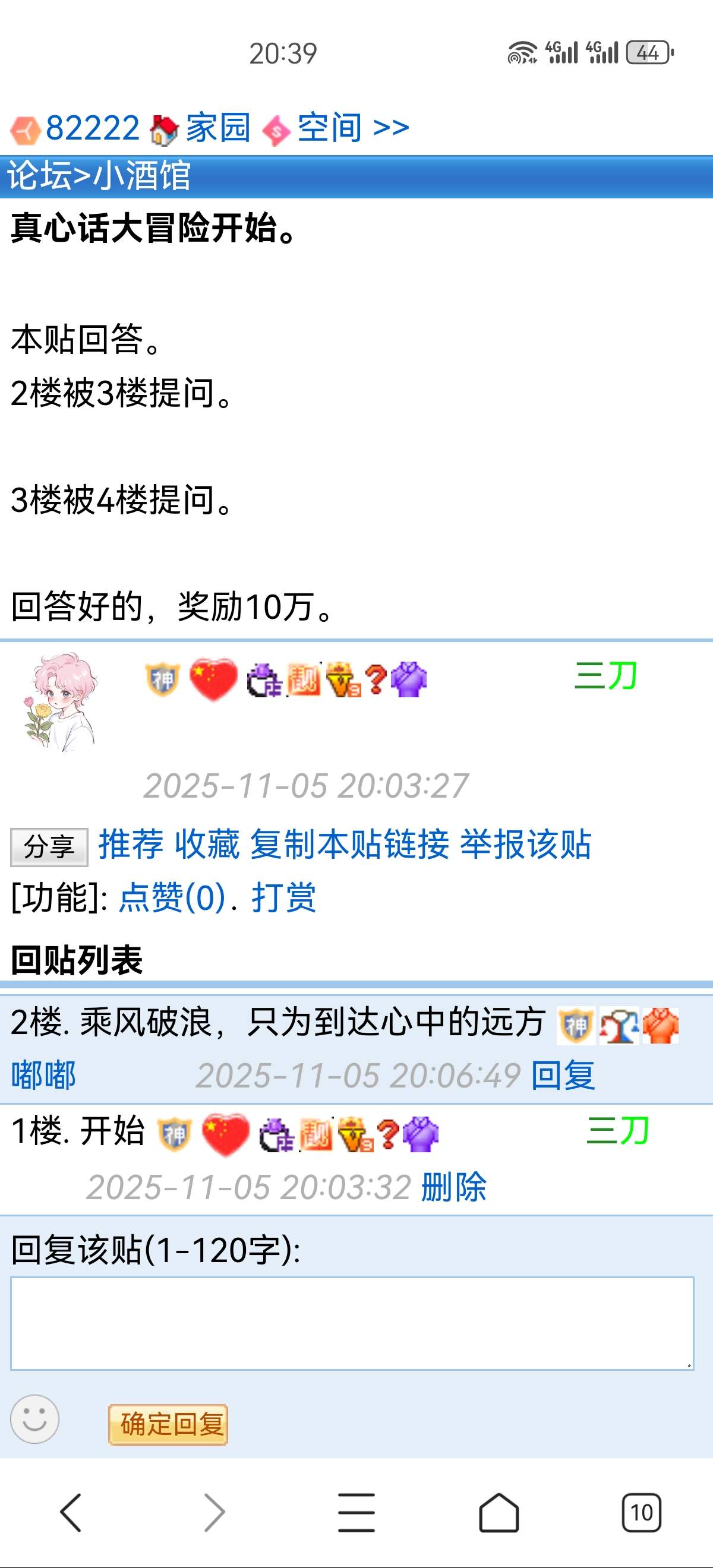
Task: Recommend this post via 推荐
Action: click(131, 844)
